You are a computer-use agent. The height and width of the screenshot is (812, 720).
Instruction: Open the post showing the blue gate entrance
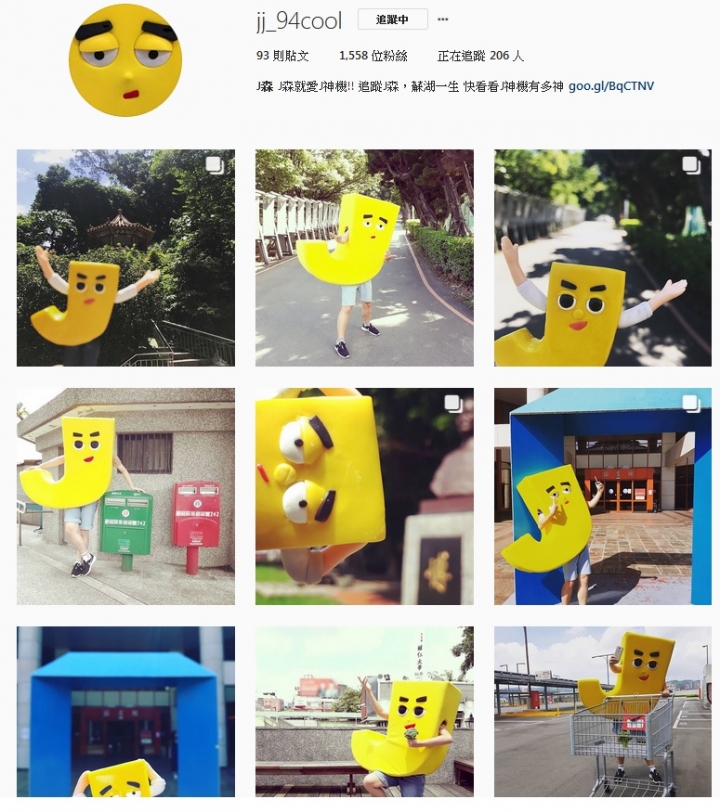point(126,712)
